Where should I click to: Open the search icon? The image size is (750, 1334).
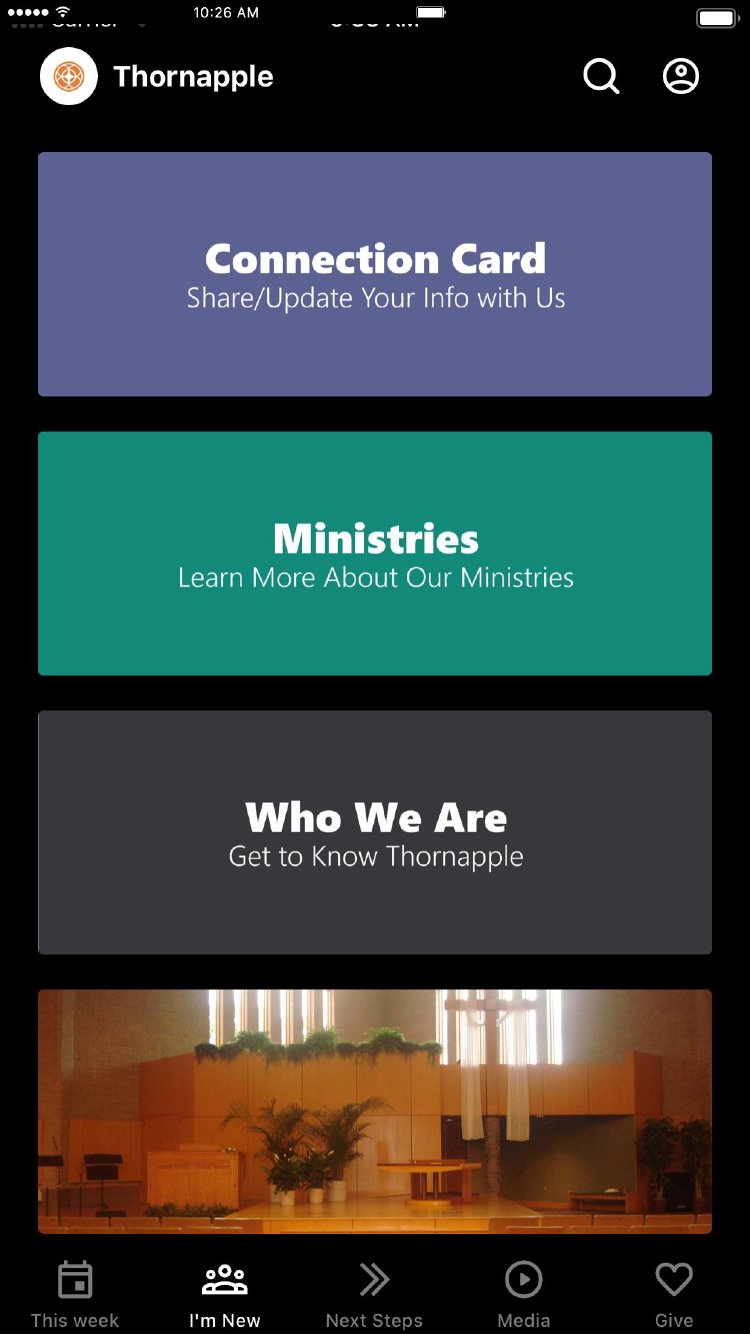coord(601,77)
